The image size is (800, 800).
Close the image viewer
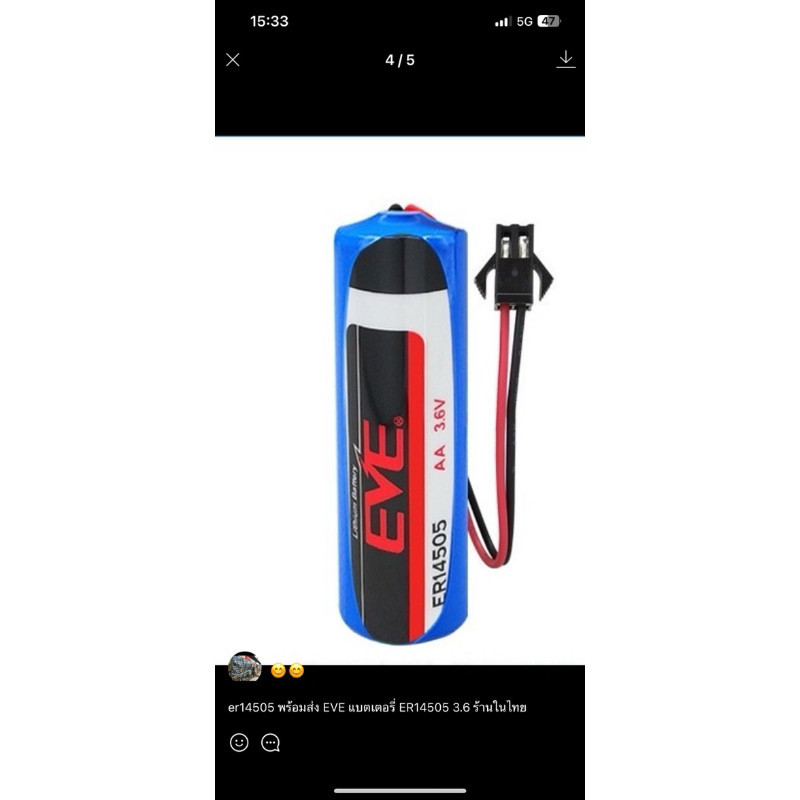pyautogui.click(x=233, y=60)
